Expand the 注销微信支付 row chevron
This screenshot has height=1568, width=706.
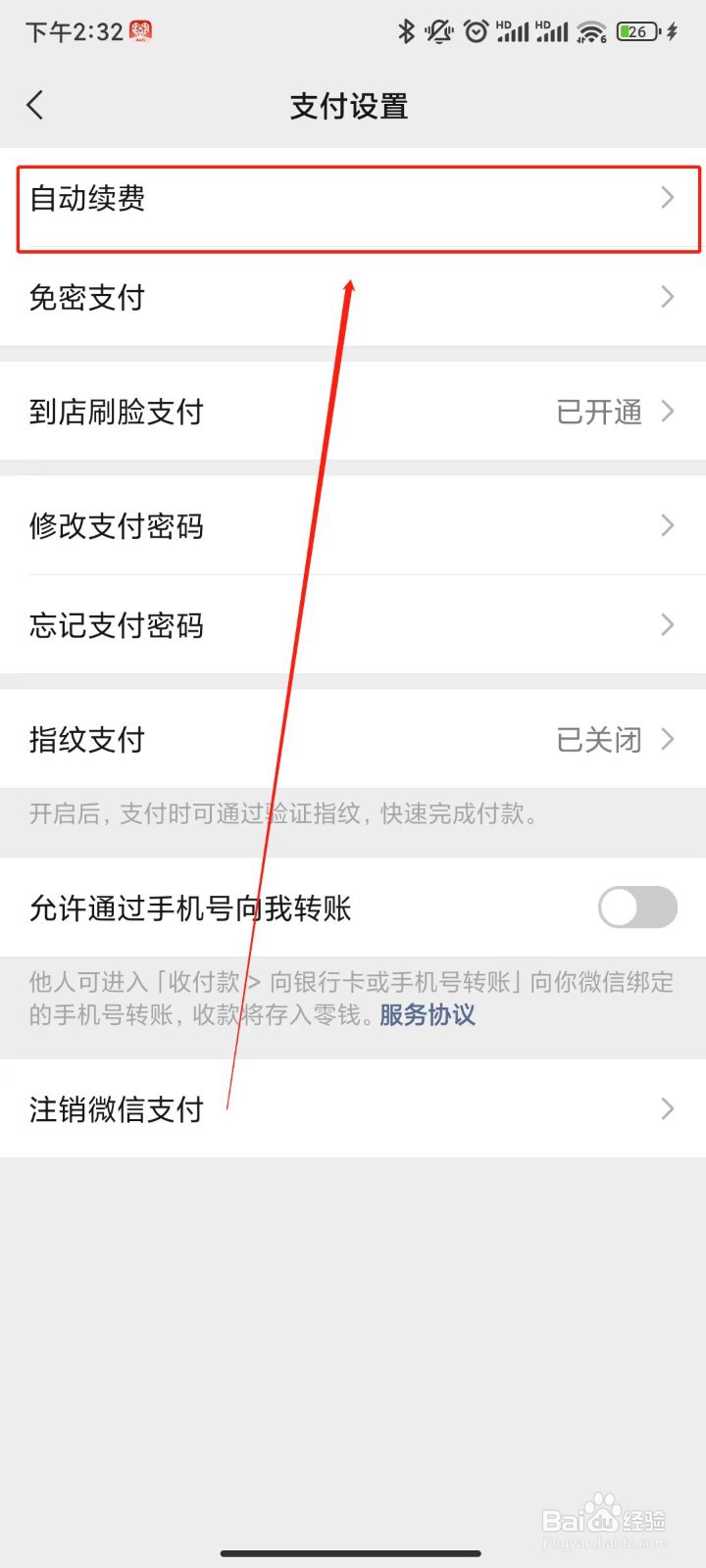point(668,1108)
